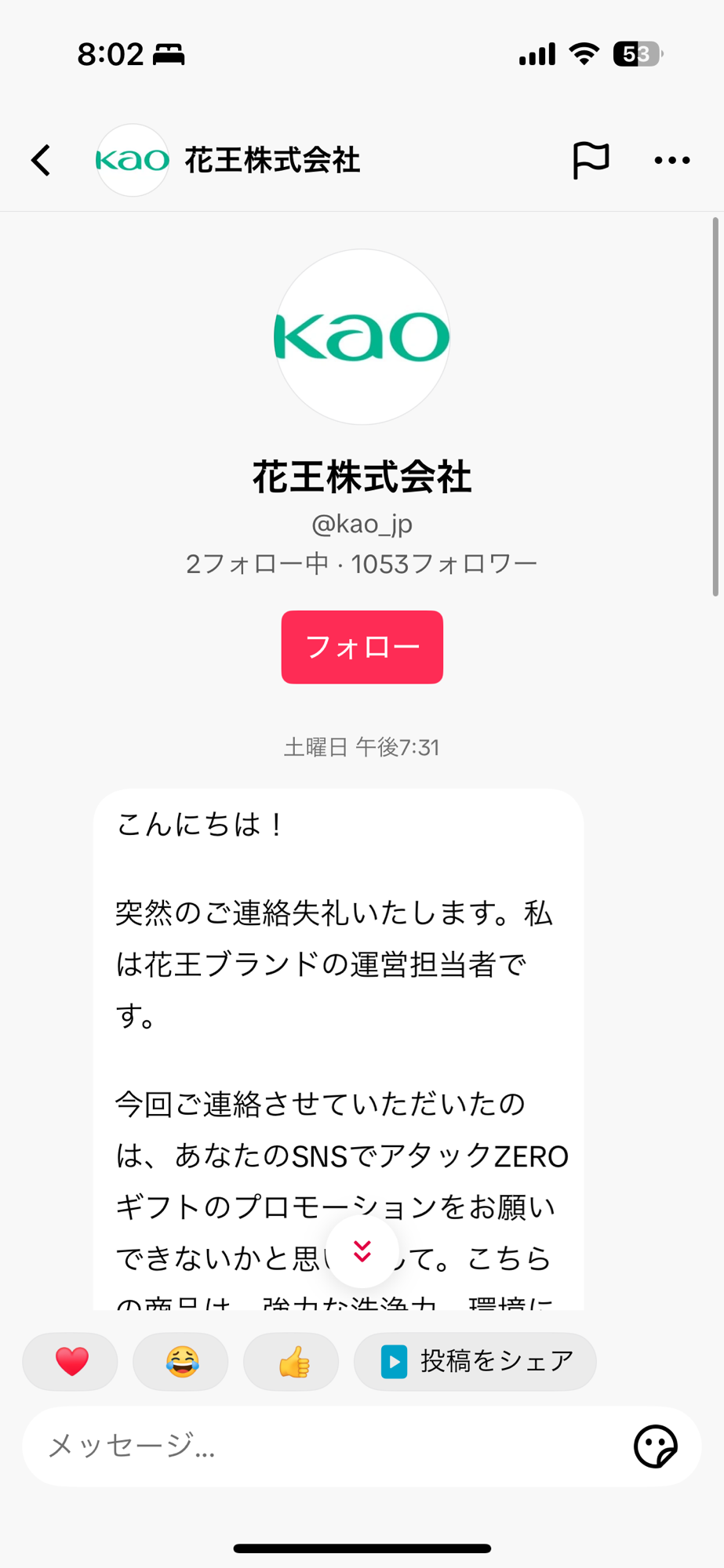This screenshot has height=1568, width=724.
Task: Open the large kao profile picture
Action: click(x=362, y=337)
